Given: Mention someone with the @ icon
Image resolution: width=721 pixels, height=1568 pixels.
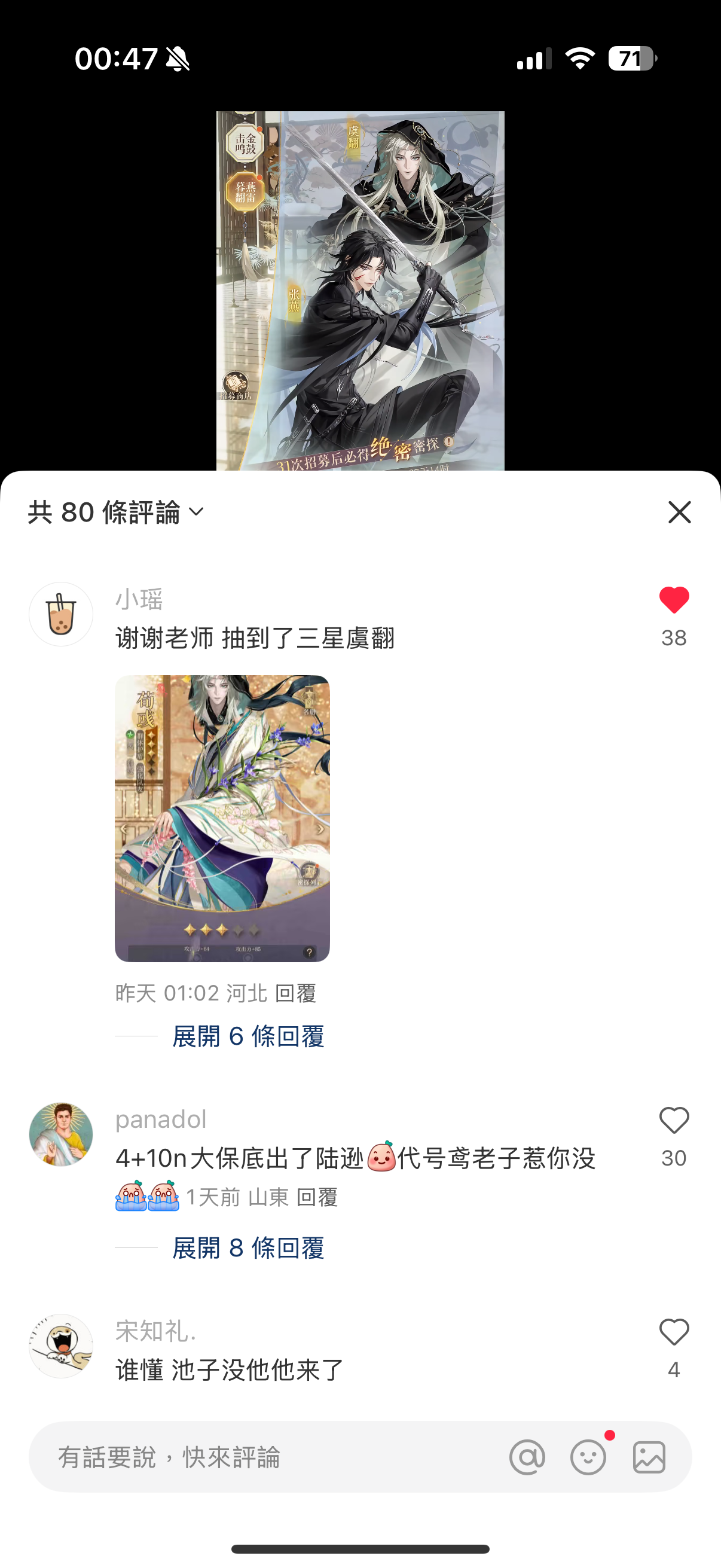Looking at the screenshot, I should (x=527, y=1457).
